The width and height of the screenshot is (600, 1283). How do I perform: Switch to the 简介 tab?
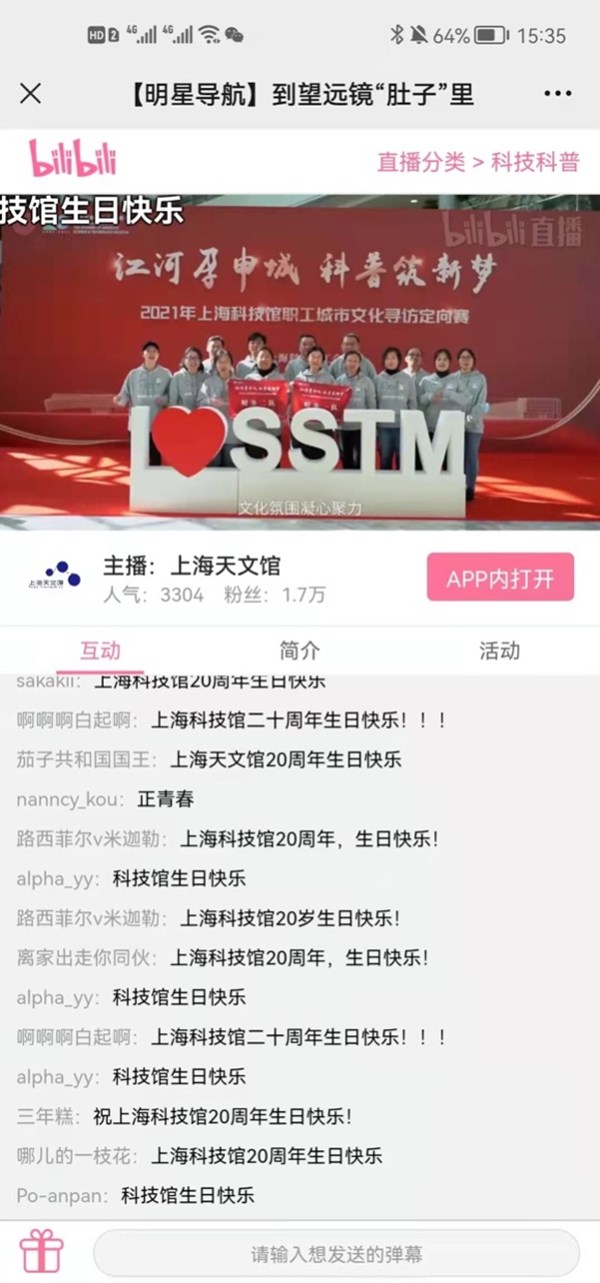299,651
